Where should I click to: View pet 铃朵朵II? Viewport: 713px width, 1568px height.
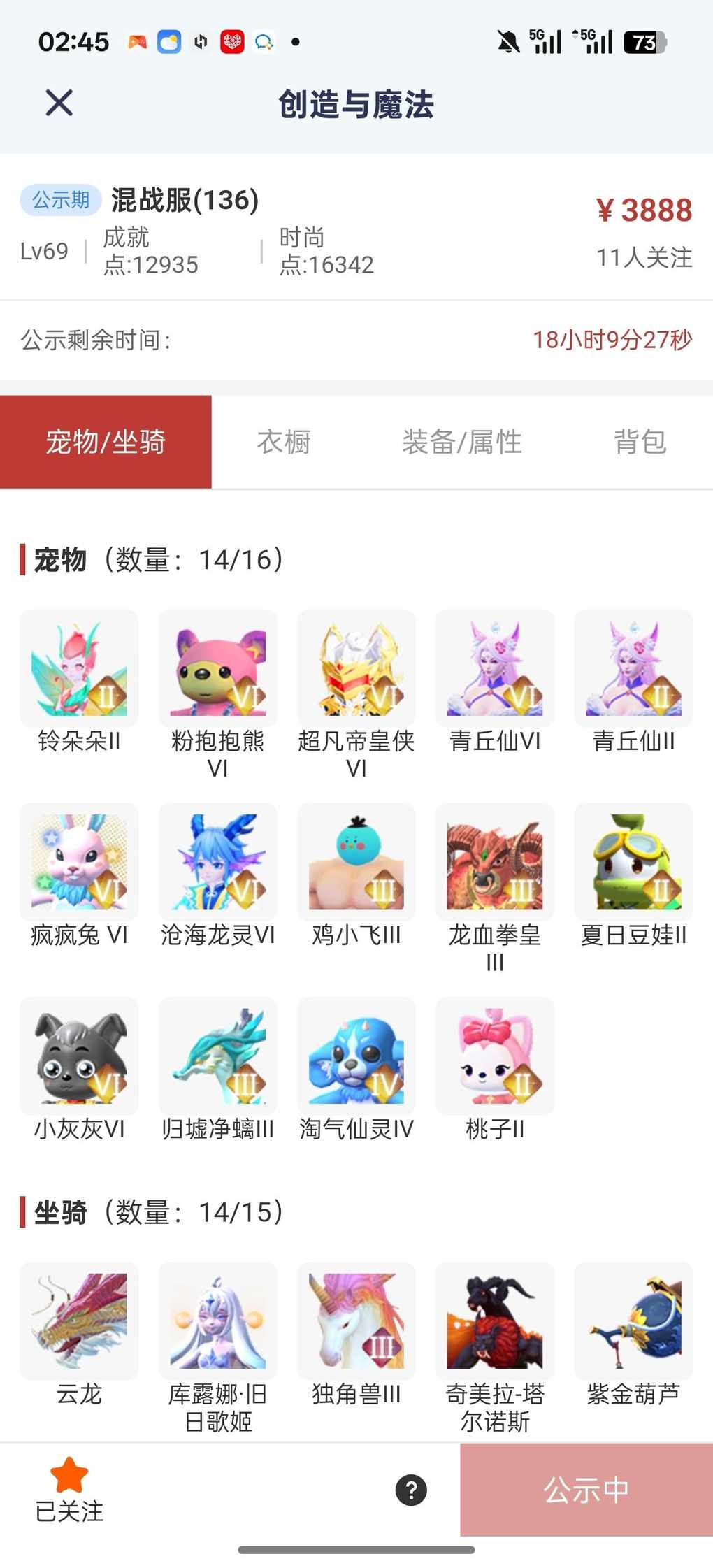pos(79,669)
